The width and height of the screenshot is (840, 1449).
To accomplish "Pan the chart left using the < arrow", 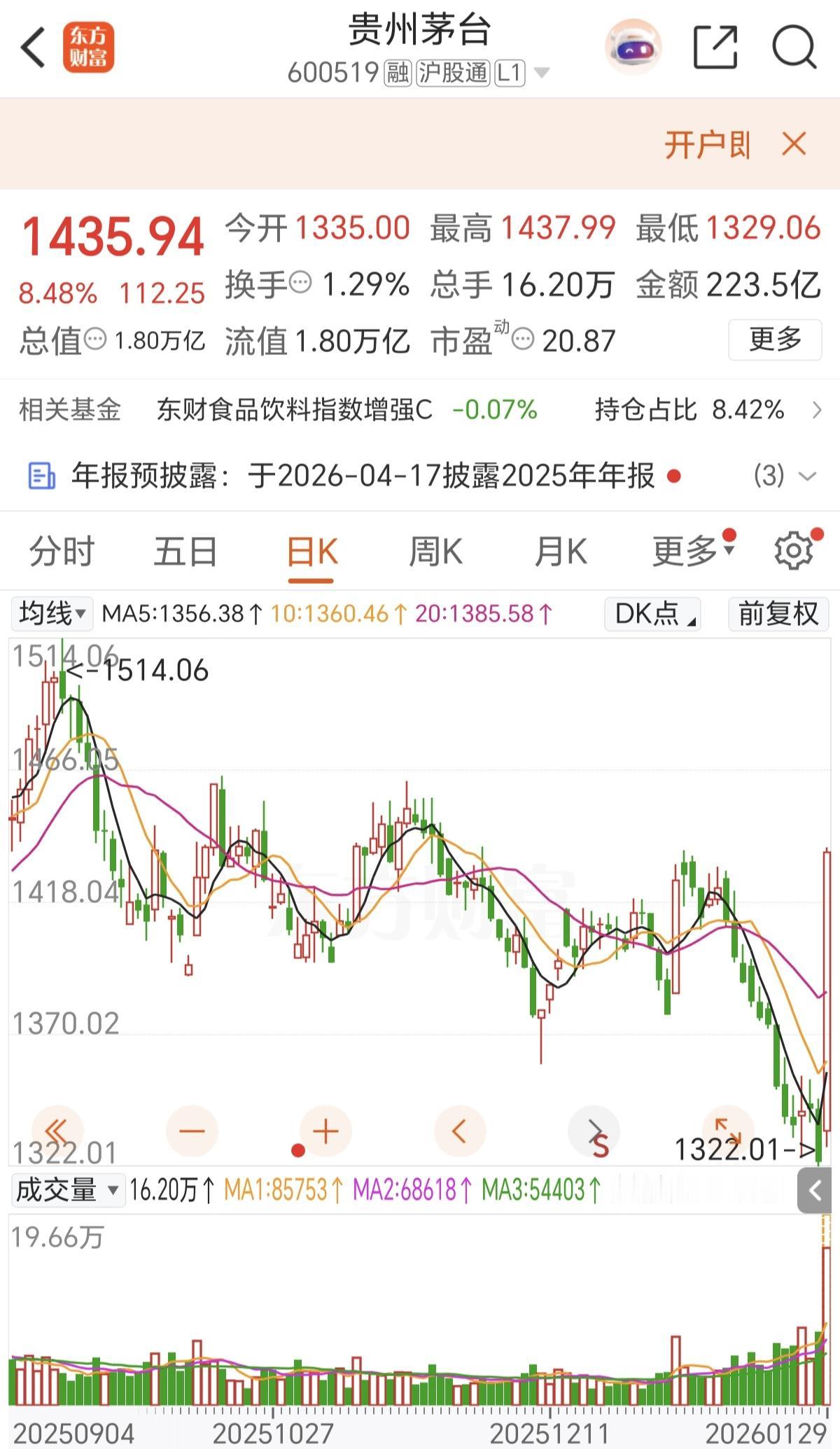I will coord(458,1129).
